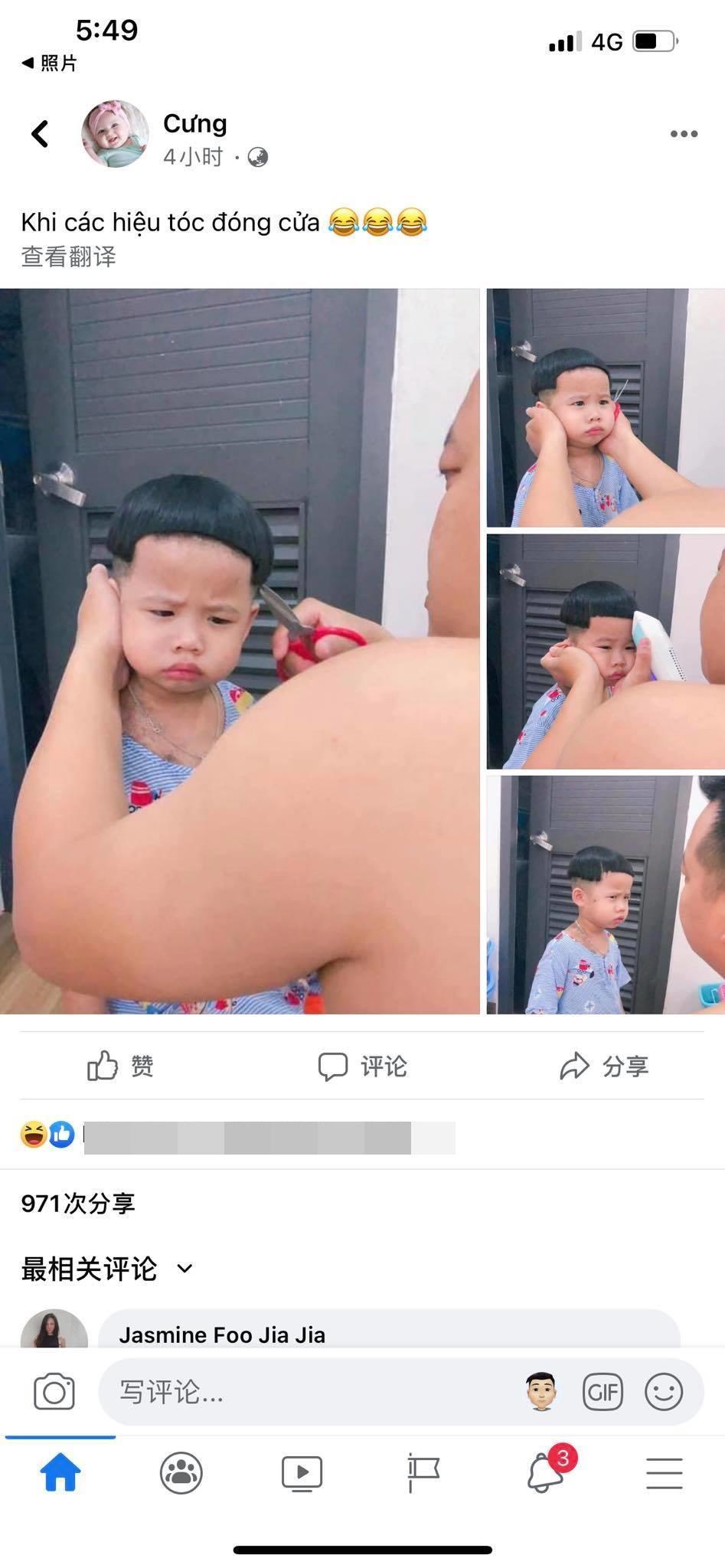
Task: Open Jasmine Foo Jia Jia's comment
Action: click(x=222, y=1334)
